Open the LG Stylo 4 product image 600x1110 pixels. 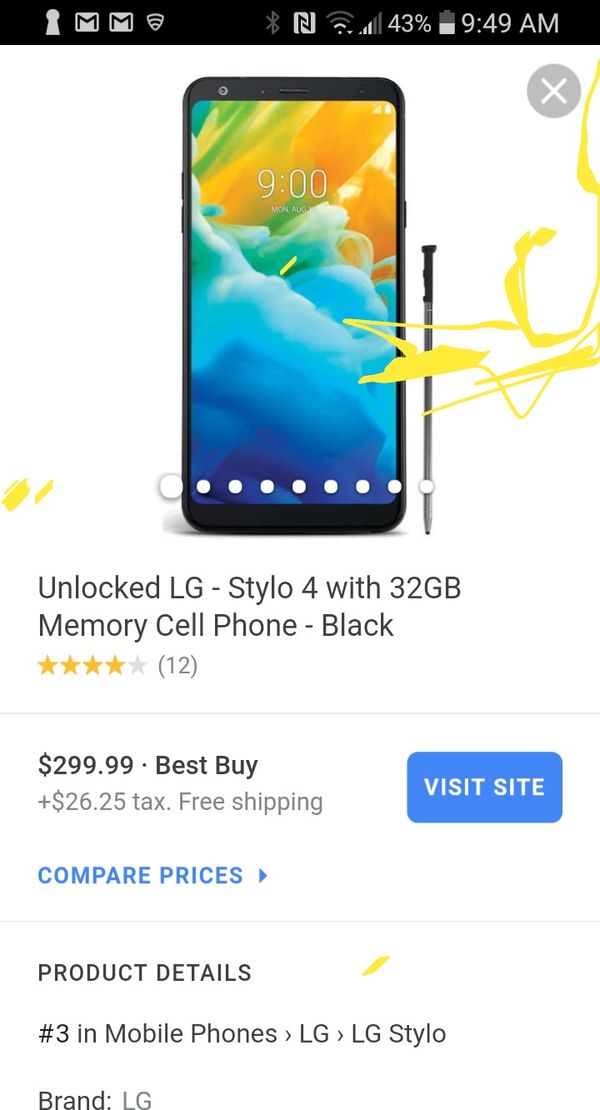(x=300, y=304)
